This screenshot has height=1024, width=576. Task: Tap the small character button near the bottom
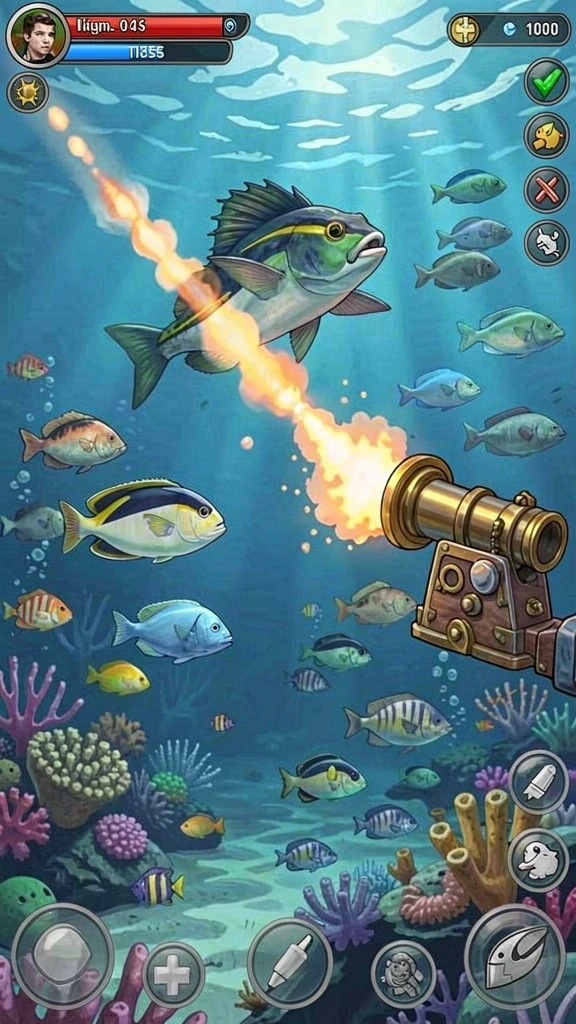404,974
